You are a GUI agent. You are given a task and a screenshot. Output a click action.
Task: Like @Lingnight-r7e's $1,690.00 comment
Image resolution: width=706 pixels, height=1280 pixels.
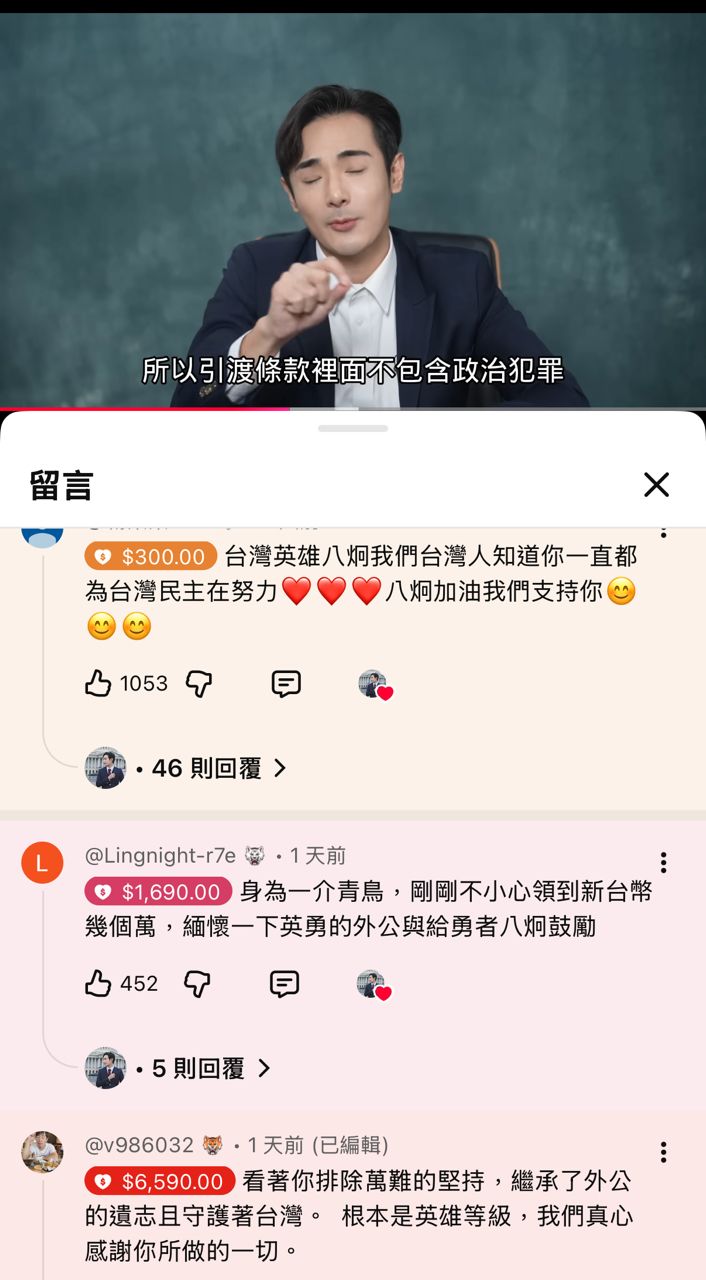[99, 984]
